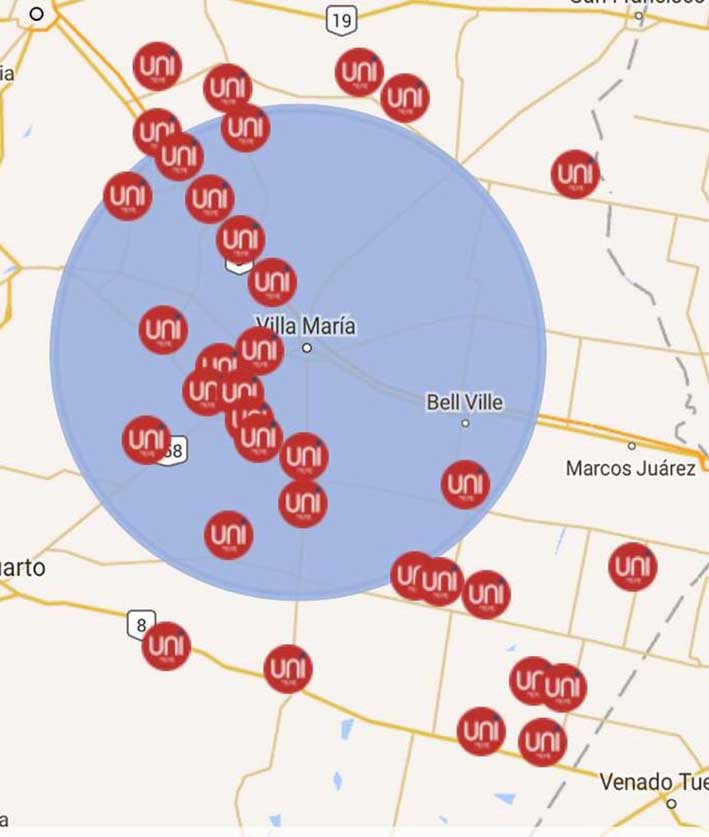Open the UNI marker below Marcos Juárez
The width and height of the screenshot is (709, 837).
(x=632, y=567)
